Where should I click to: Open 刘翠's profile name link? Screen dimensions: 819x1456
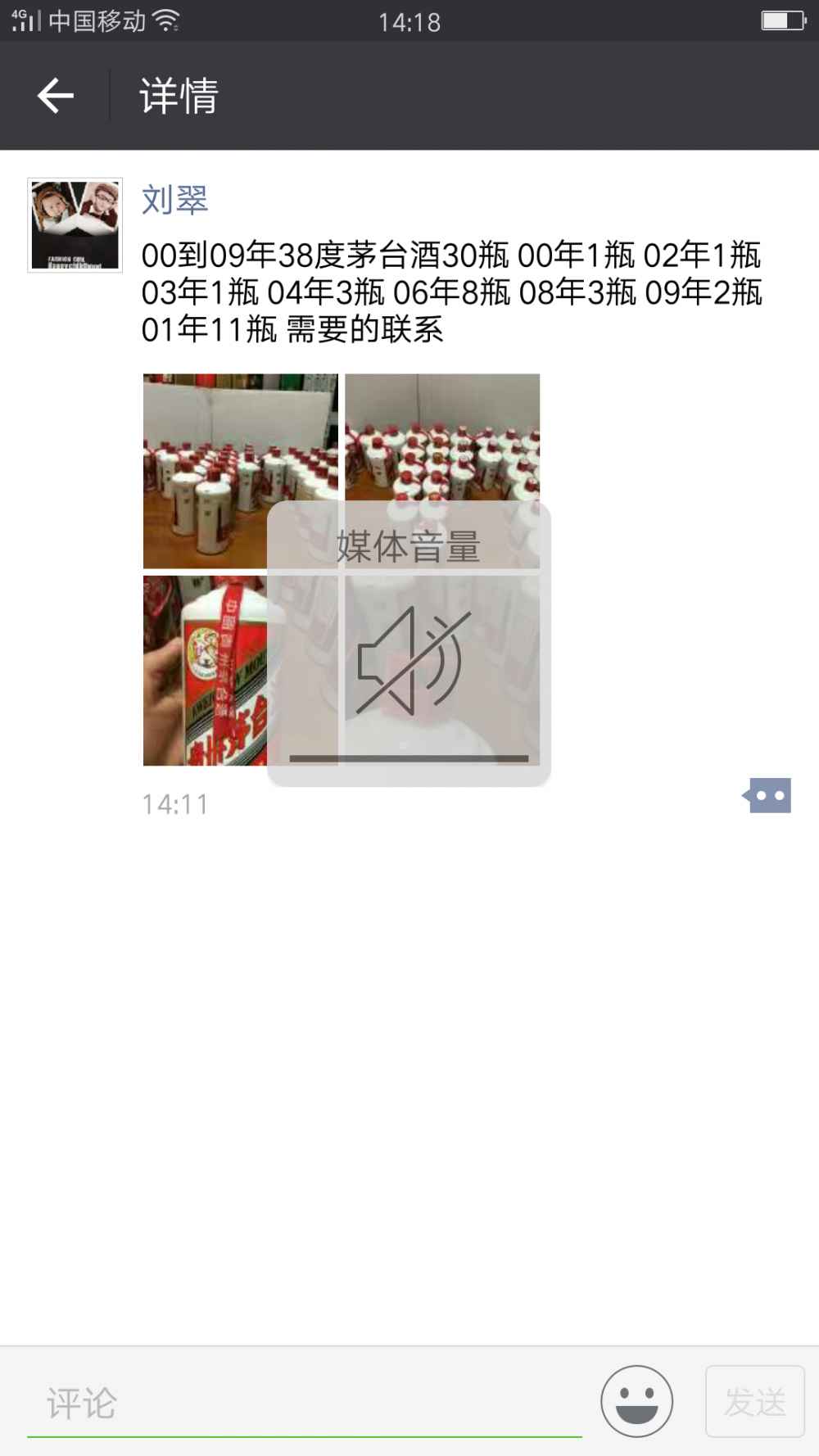pos(174,200)
